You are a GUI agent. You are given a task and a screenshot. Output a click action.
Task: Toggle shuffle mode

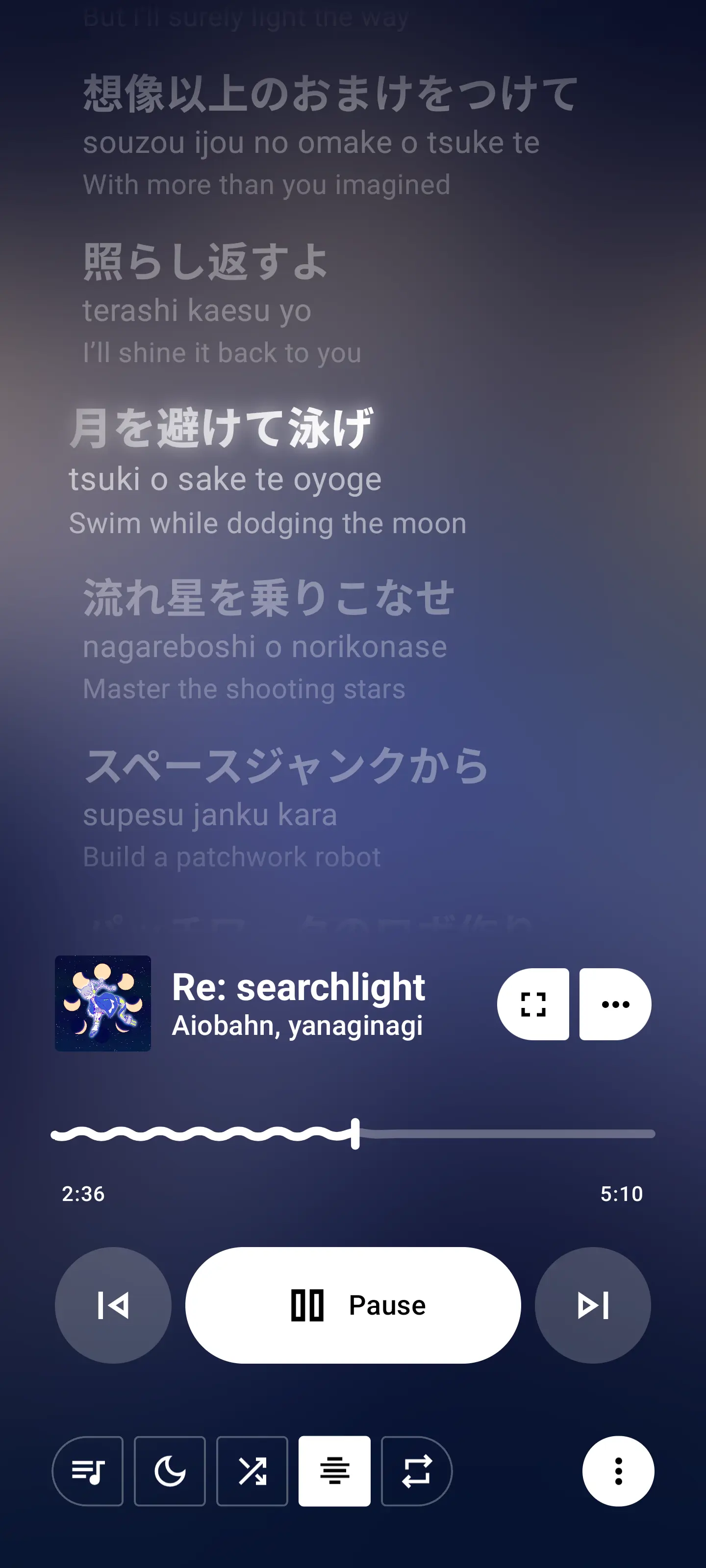tap(252, 1470)
